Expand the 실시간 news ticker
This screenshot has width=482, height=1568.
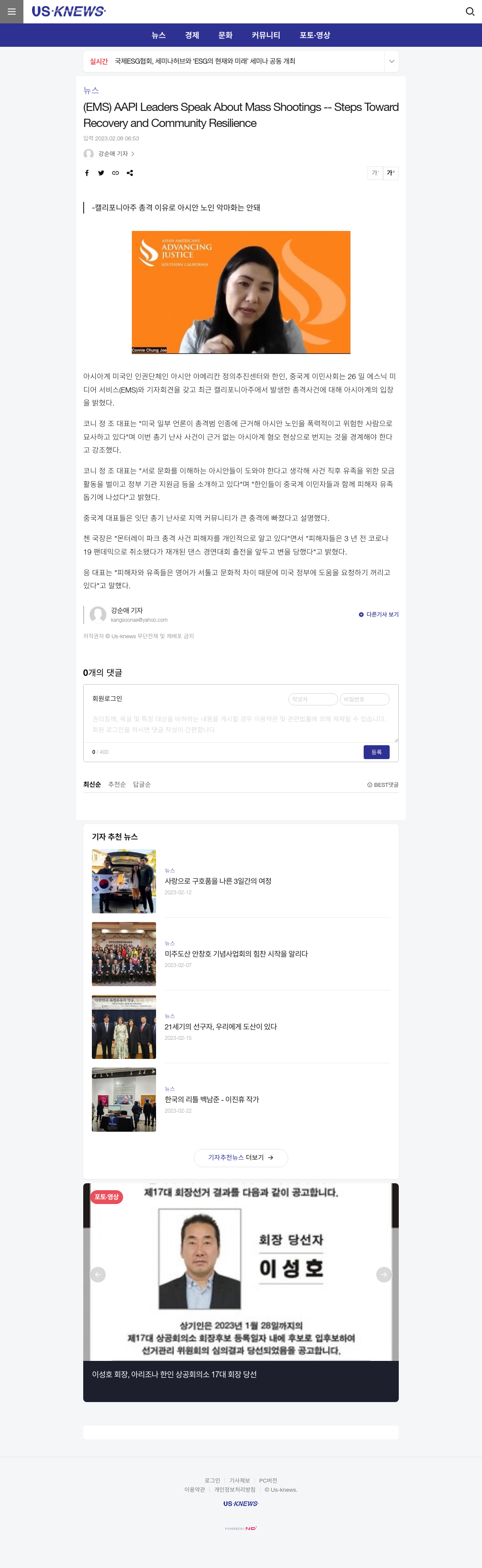tap(392, 62)
